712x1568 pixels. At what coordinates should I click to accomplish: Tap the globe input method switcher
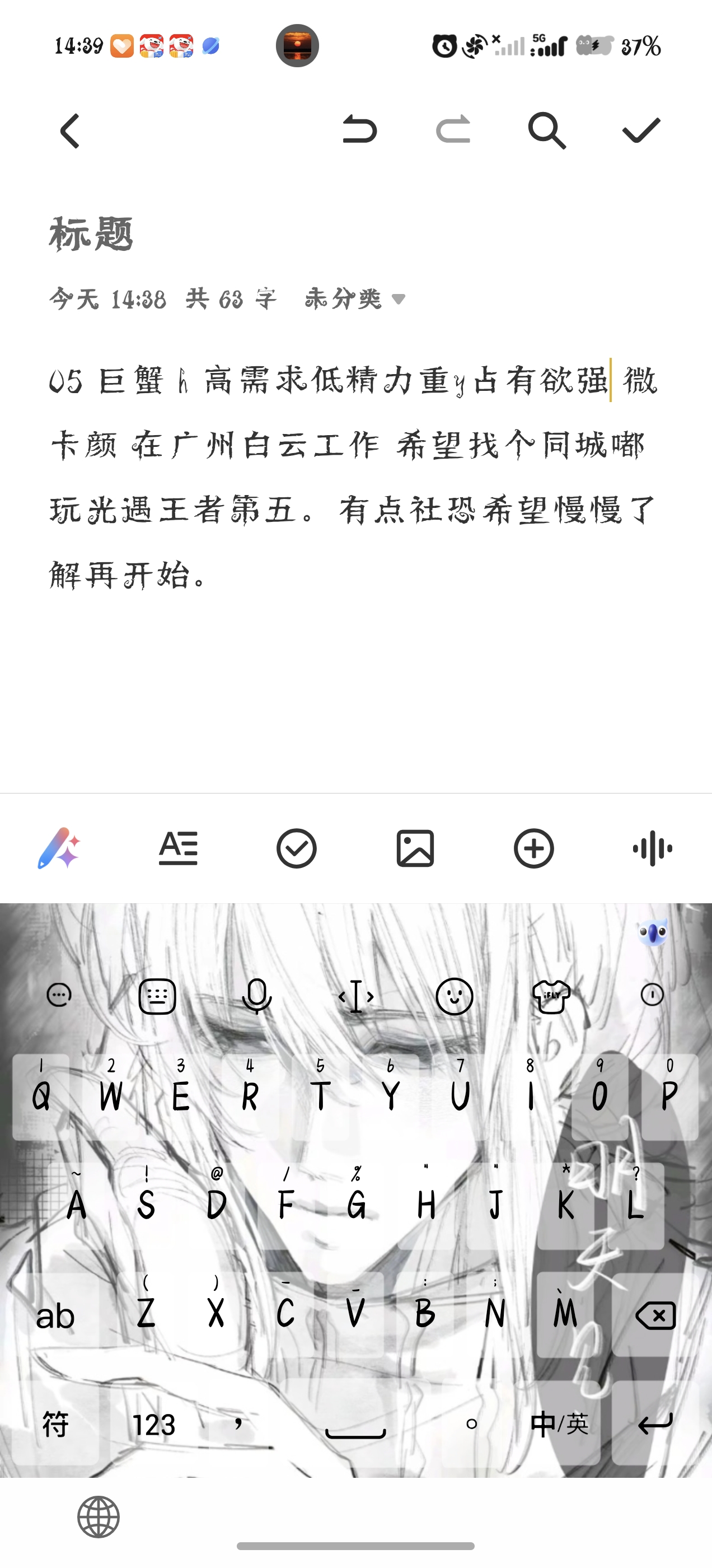99,1516
